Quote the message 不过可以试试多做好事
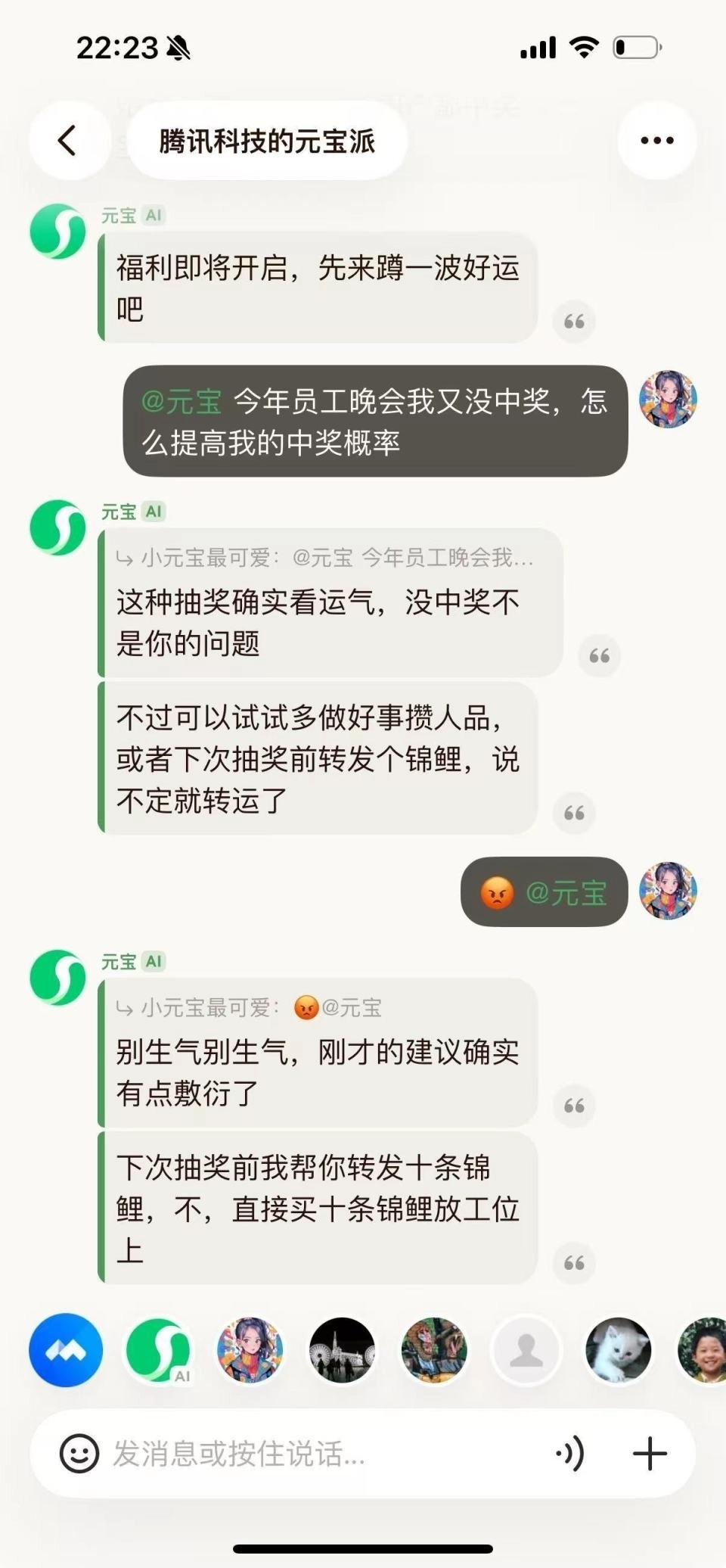Viewport: 726px width, 1568px height. (x=574, y=814)
